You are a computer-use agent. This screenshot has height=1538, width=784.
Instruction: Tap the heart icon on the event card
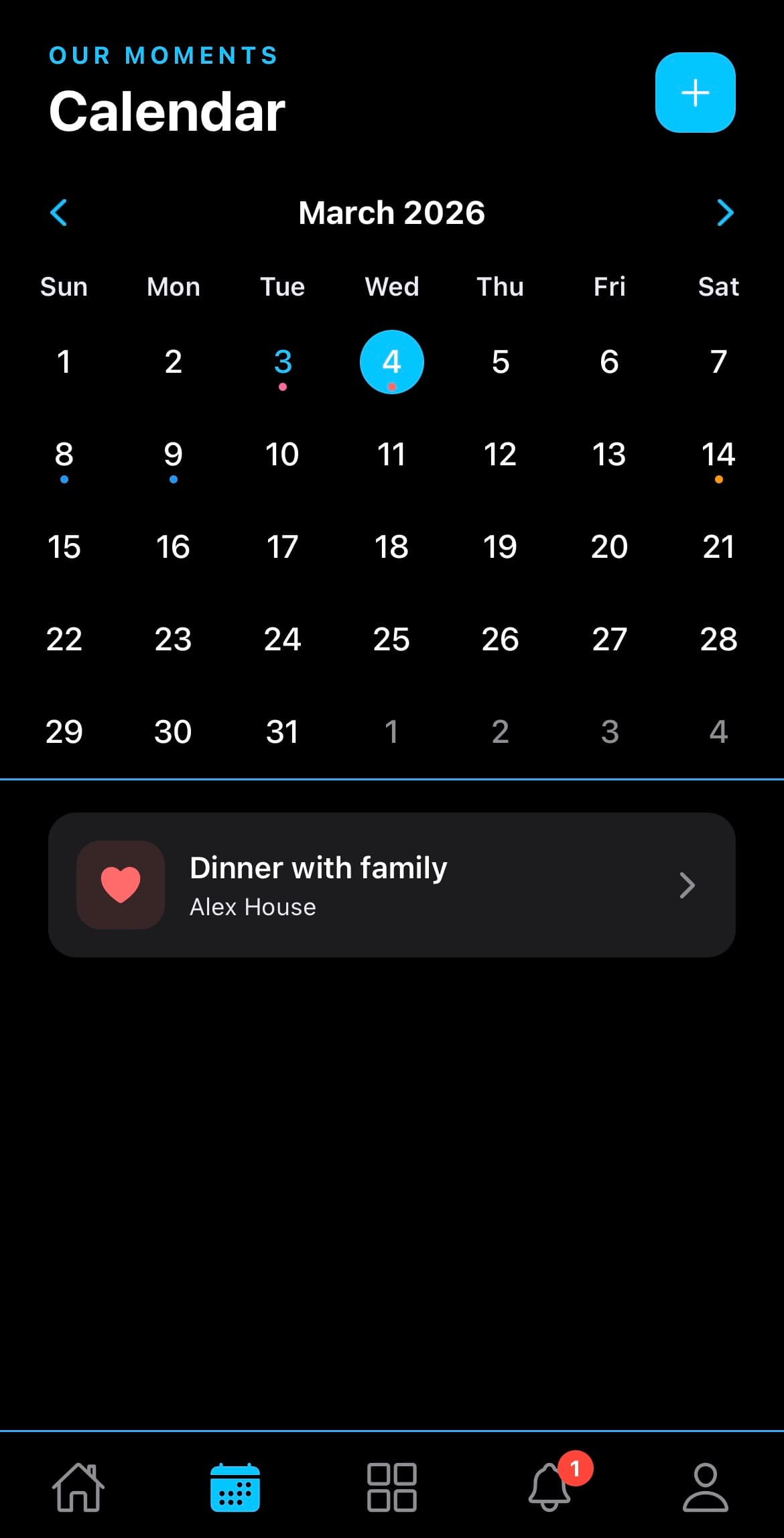click(x=121, y=884)
